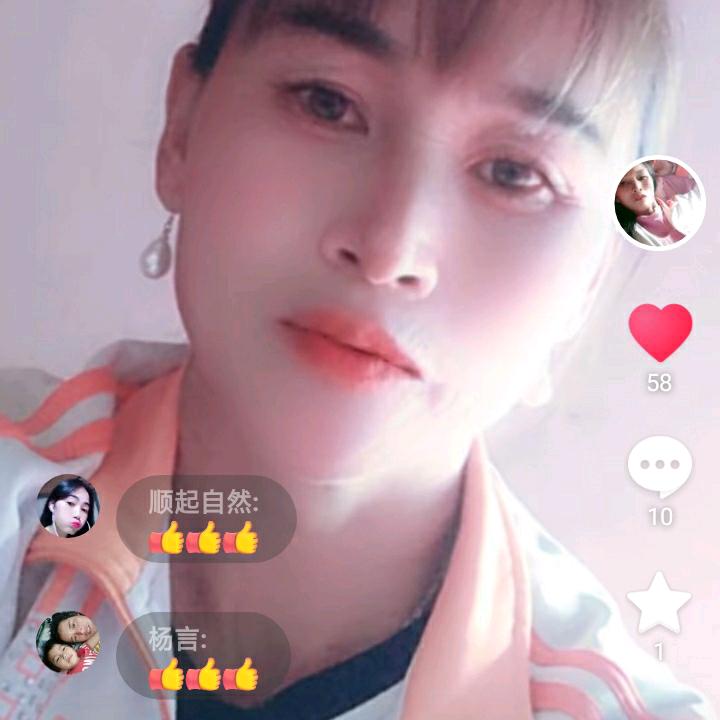Favorite this video with the star
Image resolution: width=720 pixels, height=720 pixels.
click(x=659, y=603)
